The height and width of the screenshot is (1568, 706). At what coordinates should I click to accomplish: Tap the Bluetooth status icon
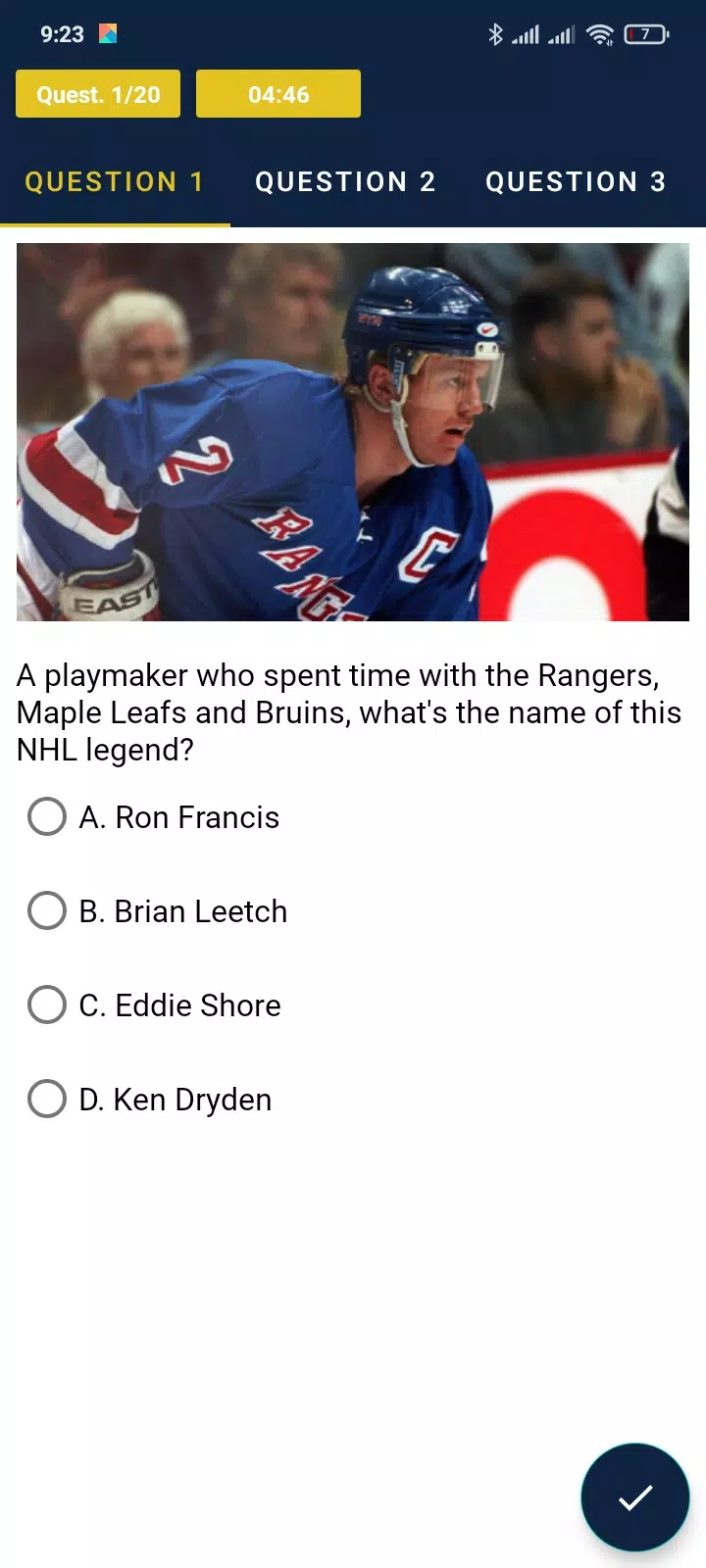pyautogui.click(x=496, y=33)
